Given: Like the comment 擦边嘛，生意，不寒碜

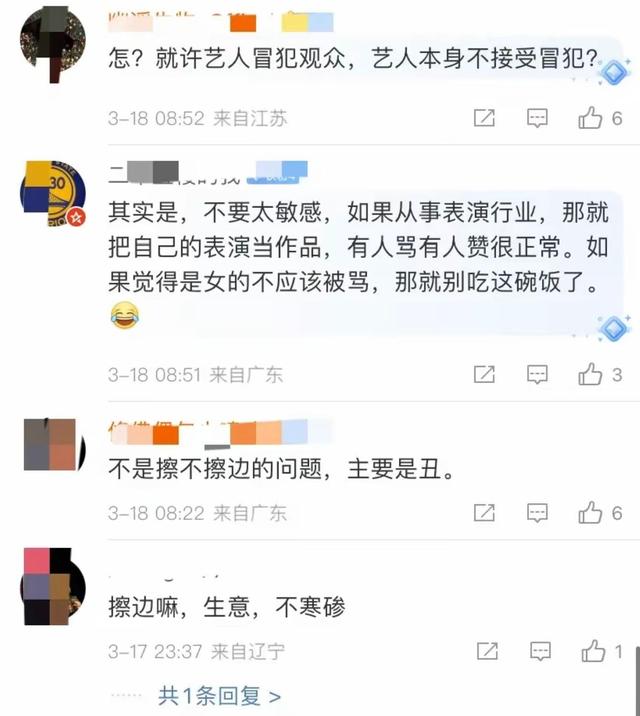Looking at the screenshot, I should pos(593,651).
